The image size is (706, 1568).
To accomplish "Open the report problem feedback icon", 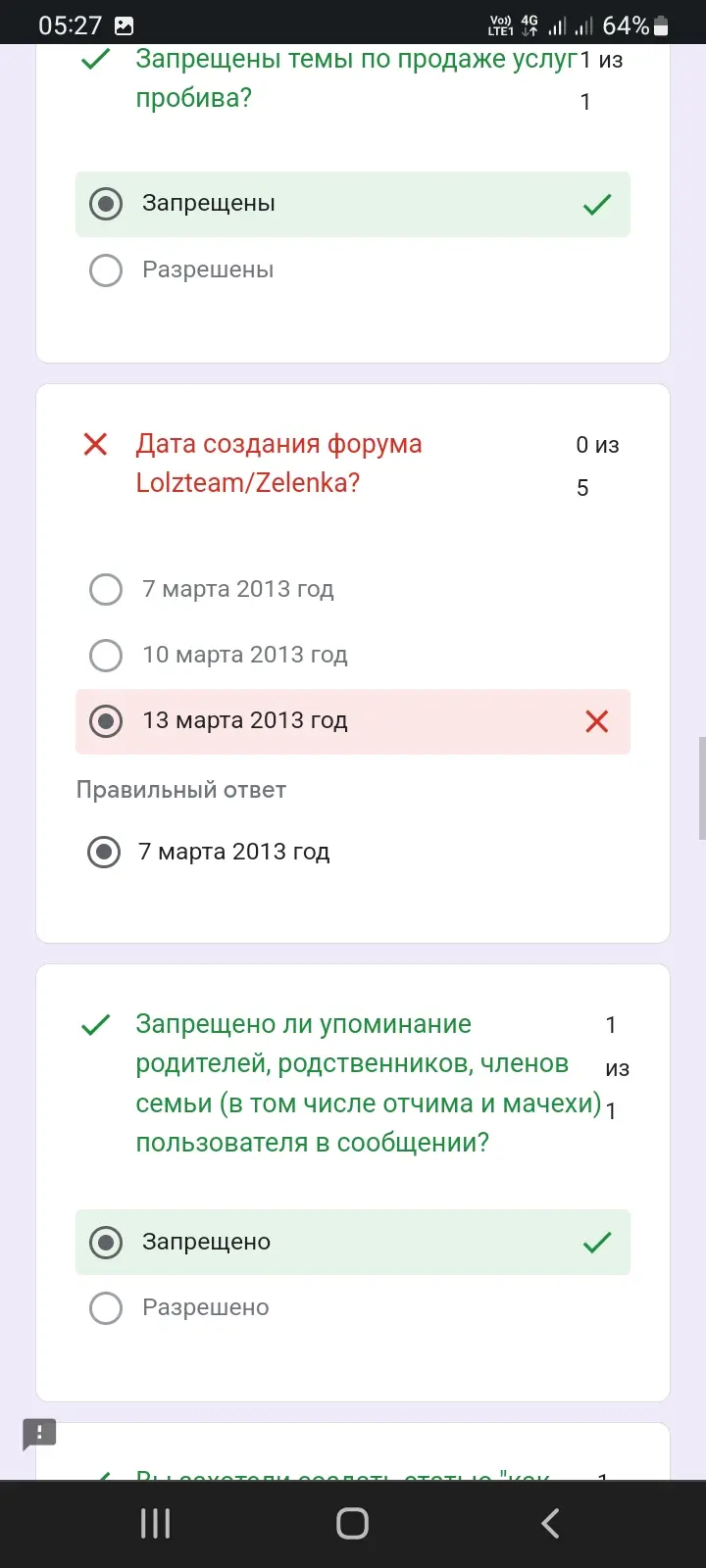I will [39, 1435].
